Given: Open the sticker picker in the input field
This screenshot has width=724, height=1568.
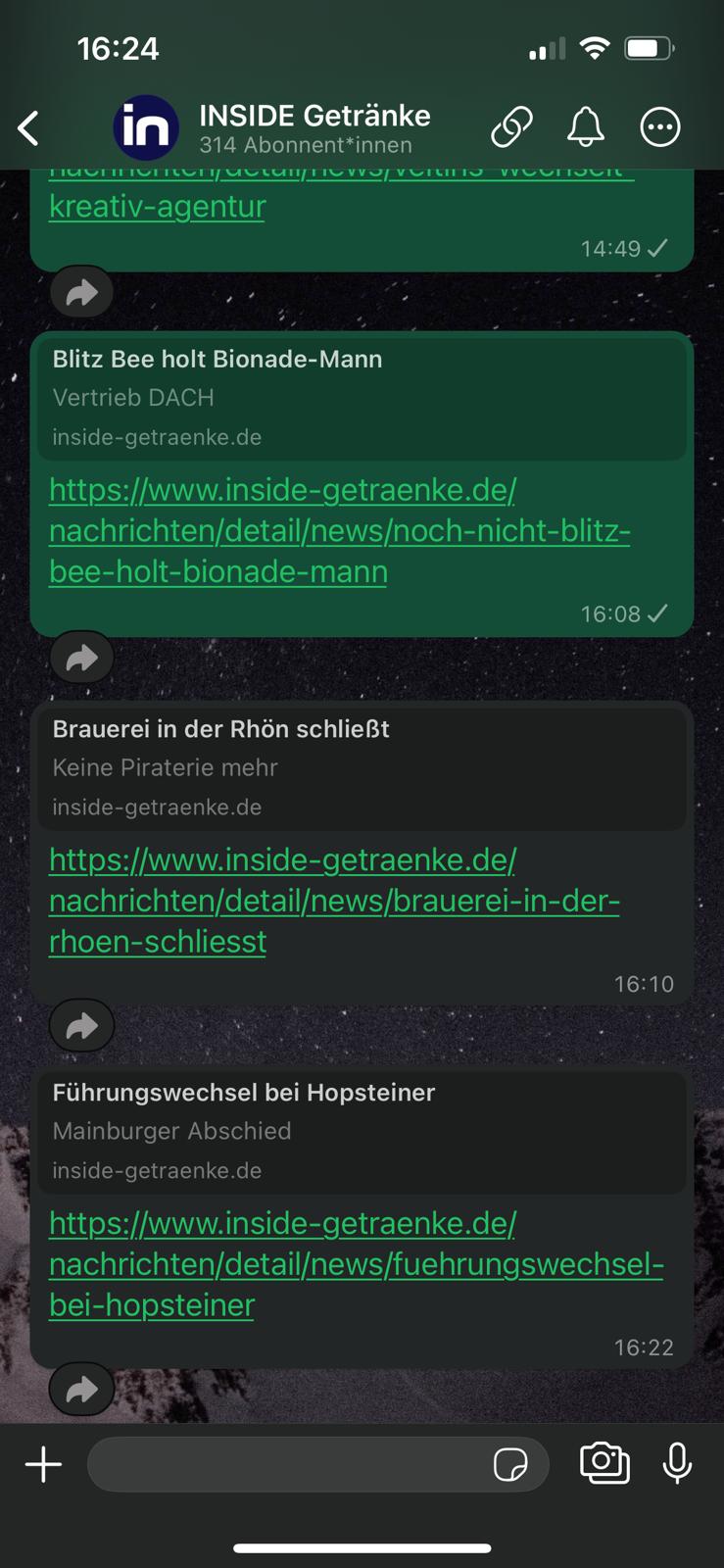Looking at the screenshot, I should coord(510,1465).
